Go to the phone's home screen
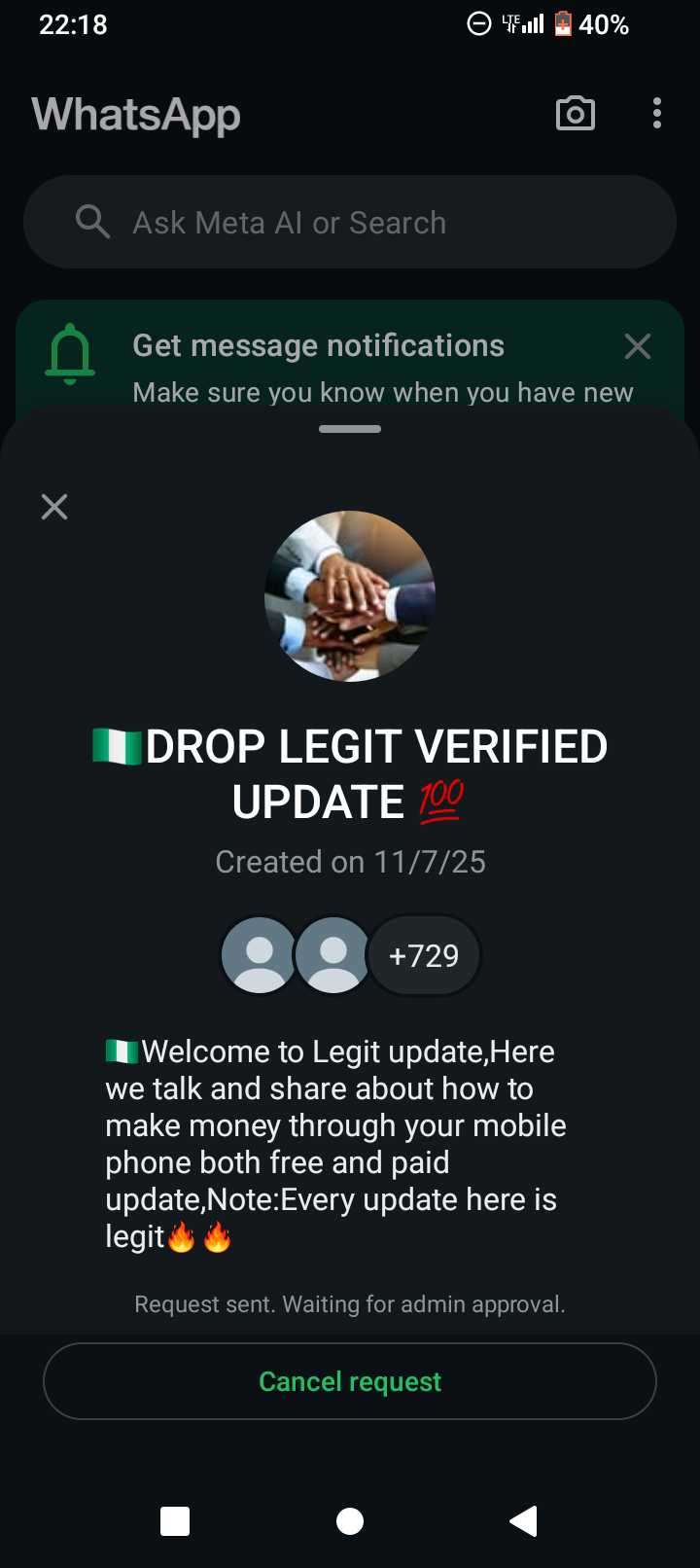The height and width of the screenshot is (1568, 700). [350, 1520]
